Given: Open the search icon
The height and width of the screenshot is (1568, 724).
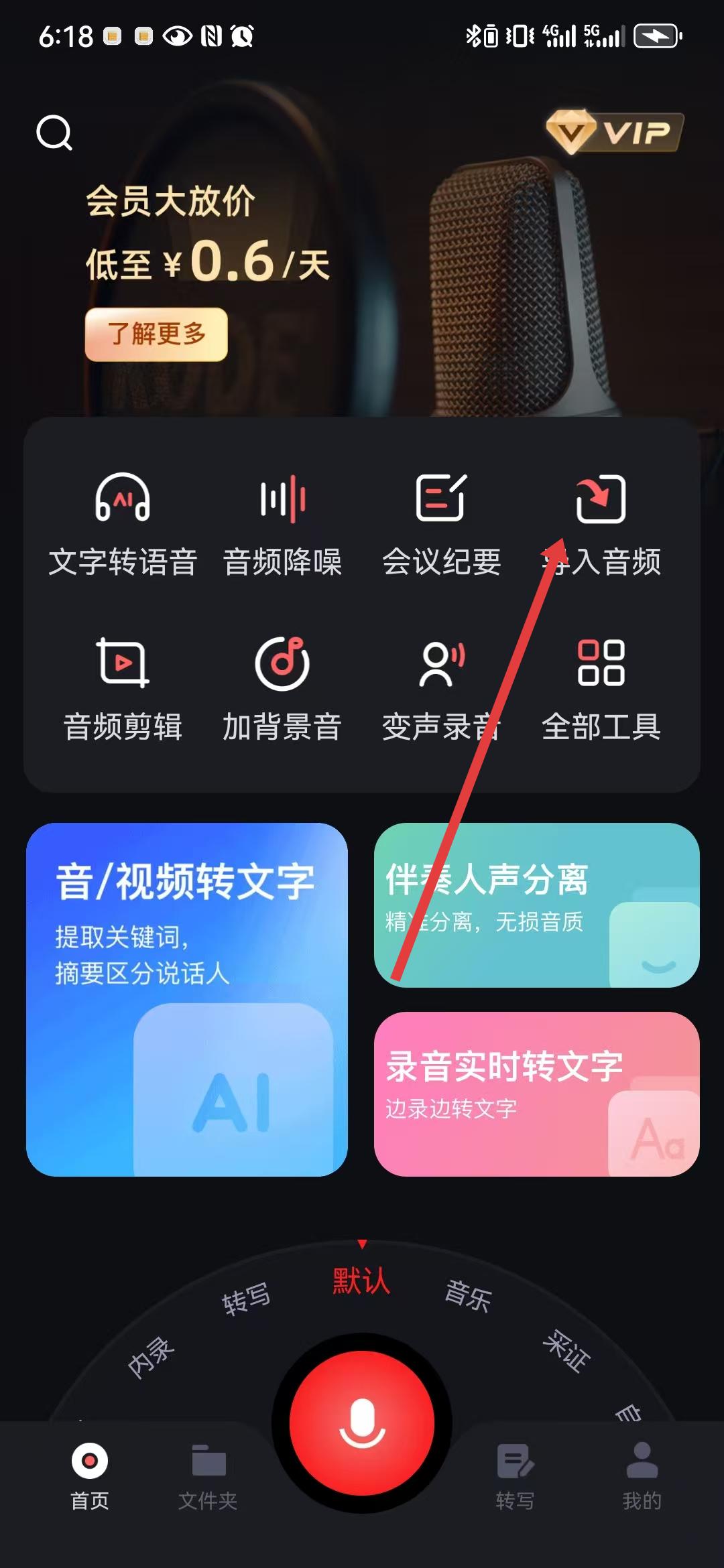Looking at the screenshot, I should 54,133.
